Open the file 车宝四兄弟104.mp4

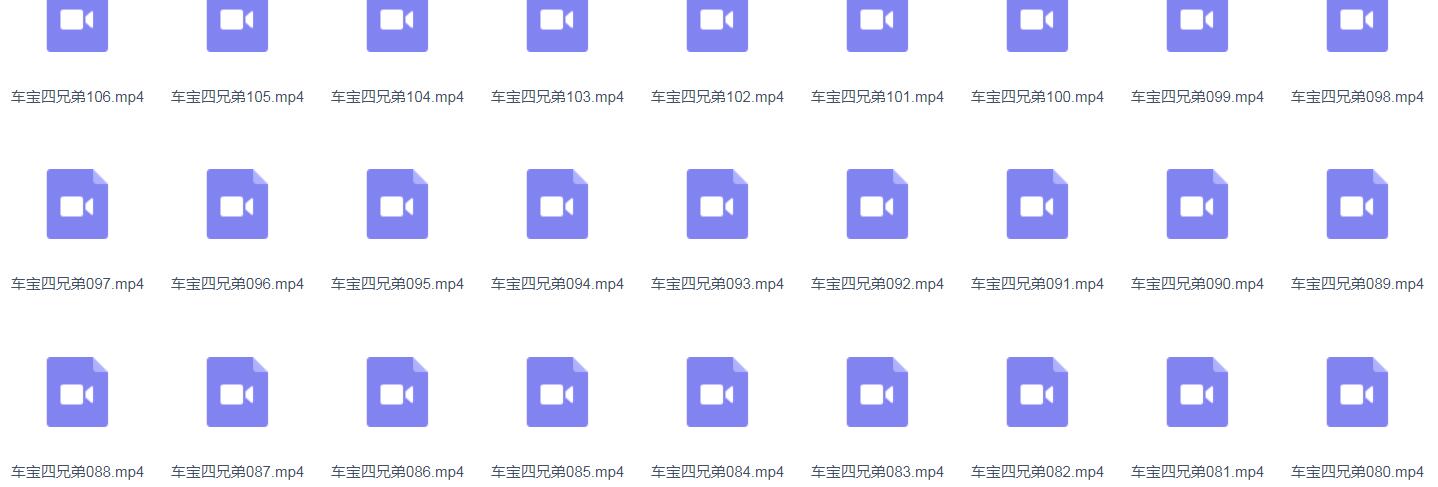pos(397,22)
